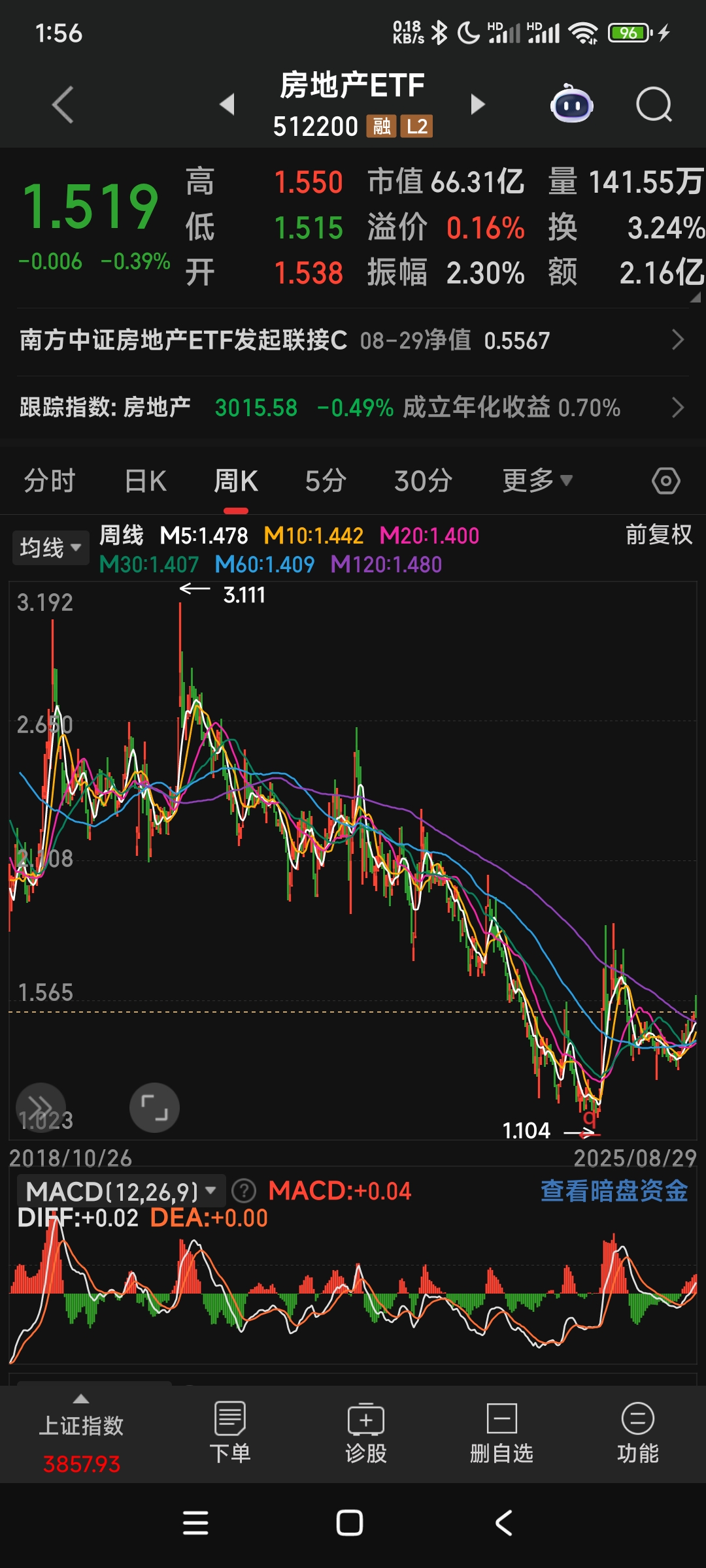Expand the 更多 chart period dropdown
The image size is (706, 1568).
click(x=537, y=482)
